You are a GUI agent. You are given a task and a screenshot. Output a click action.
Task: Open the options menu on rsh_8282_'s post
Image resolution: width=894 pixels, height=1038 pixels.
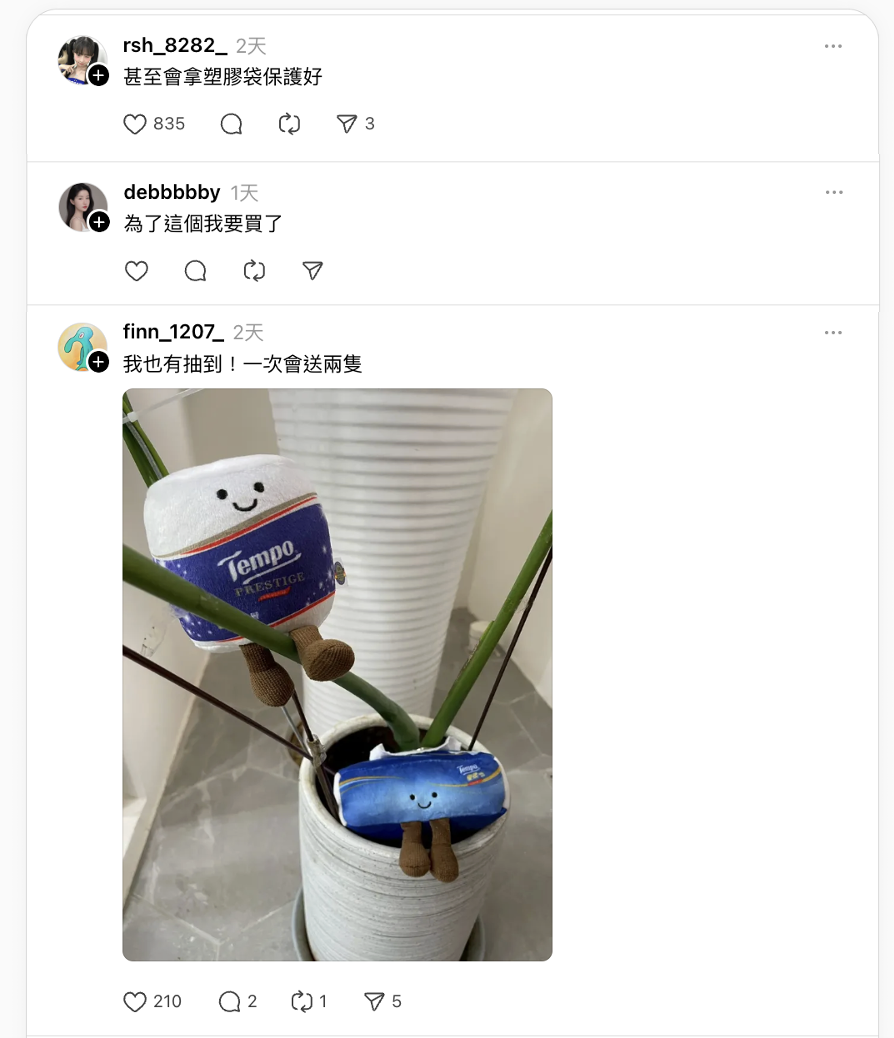[834, 45]
